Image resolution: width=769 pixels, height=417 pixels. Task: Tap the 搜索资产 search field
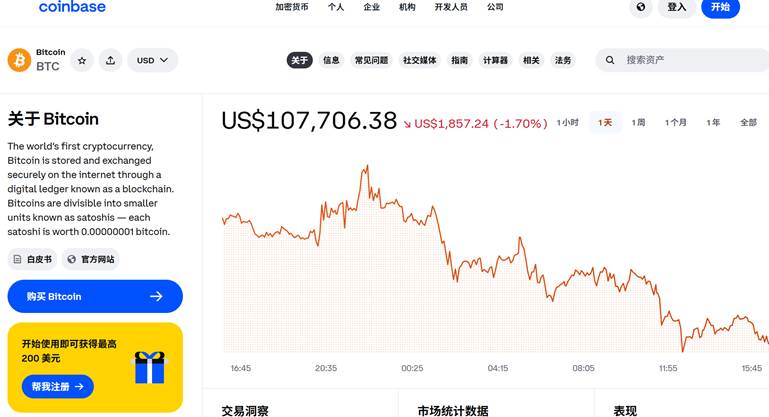(683, 60)
